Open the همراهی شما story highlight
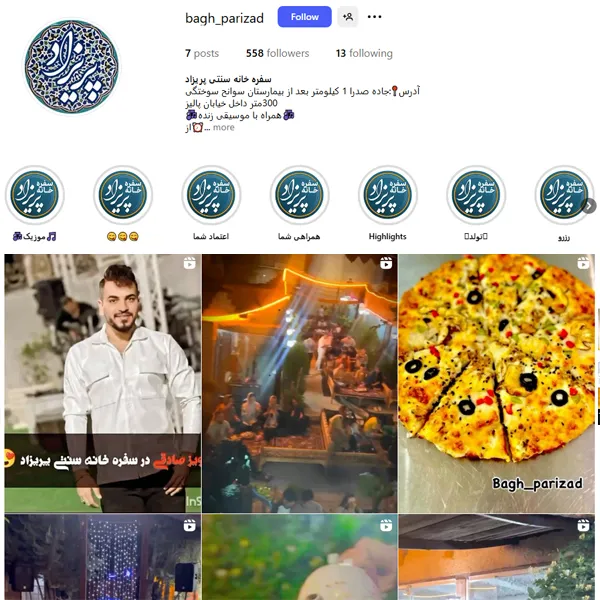 pos(299,195)
